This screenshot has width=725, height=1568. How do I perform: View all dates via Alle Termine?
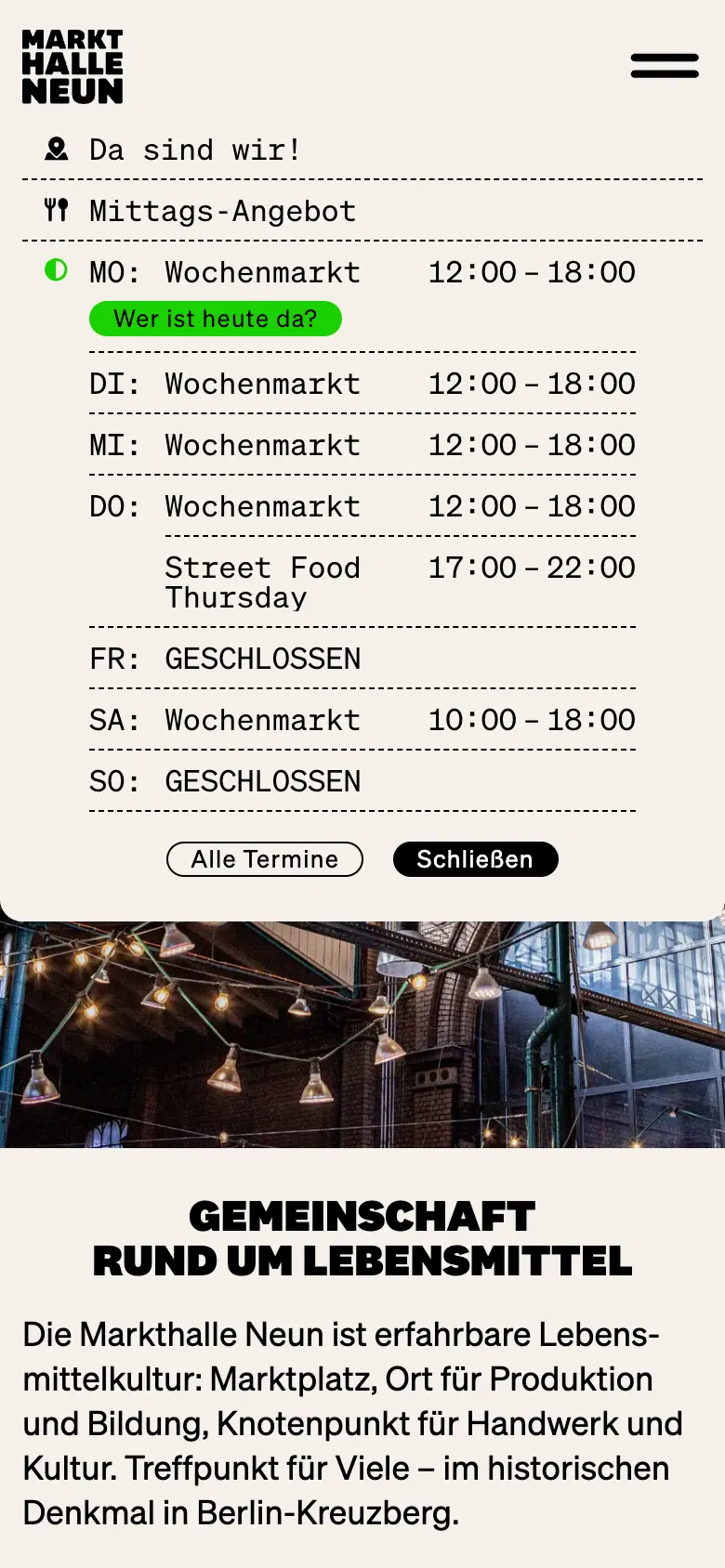pos(265,859)
